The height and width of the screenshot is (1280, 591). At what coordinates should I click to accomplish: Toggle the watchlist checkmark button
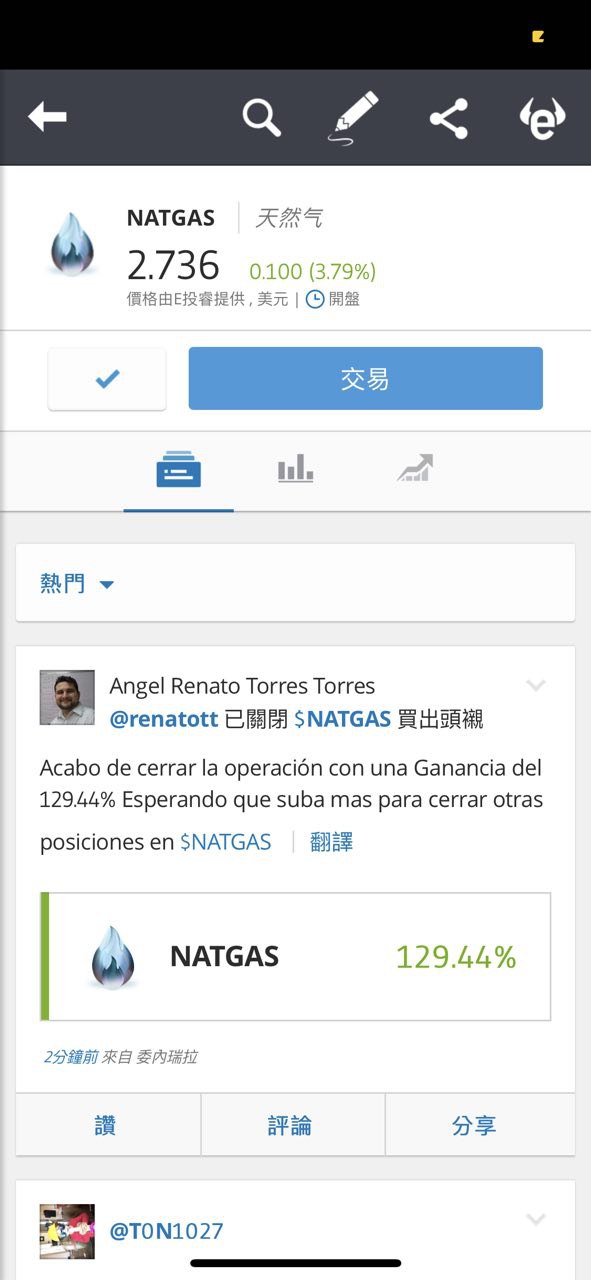(107, 379)
